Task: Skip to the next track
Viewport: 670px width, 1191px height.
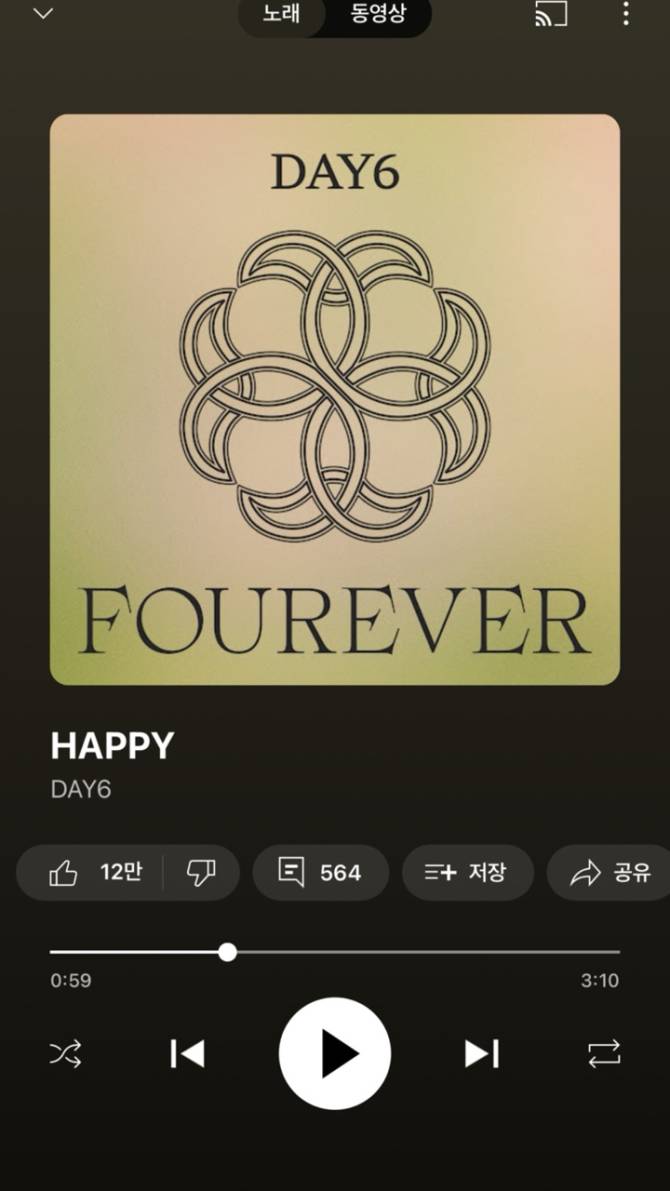Action: 482,1053
